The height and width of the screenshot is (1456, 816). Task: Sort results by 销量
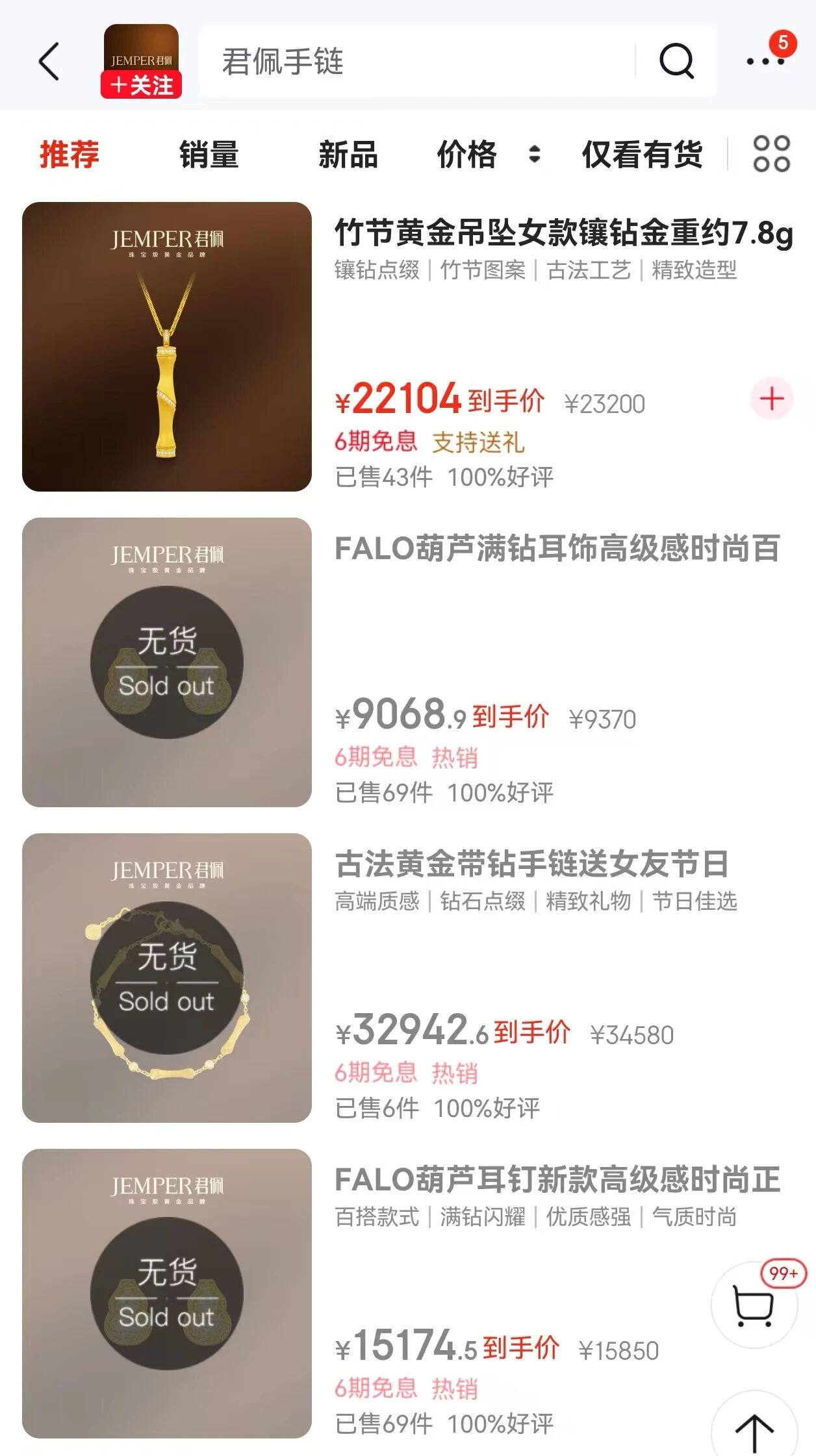(x=209, y=155)
